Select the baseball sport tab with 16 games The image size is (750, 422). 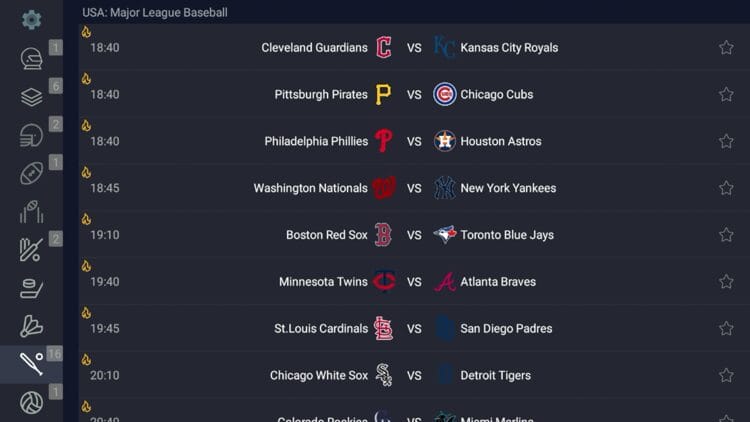[x=31, y=364]
